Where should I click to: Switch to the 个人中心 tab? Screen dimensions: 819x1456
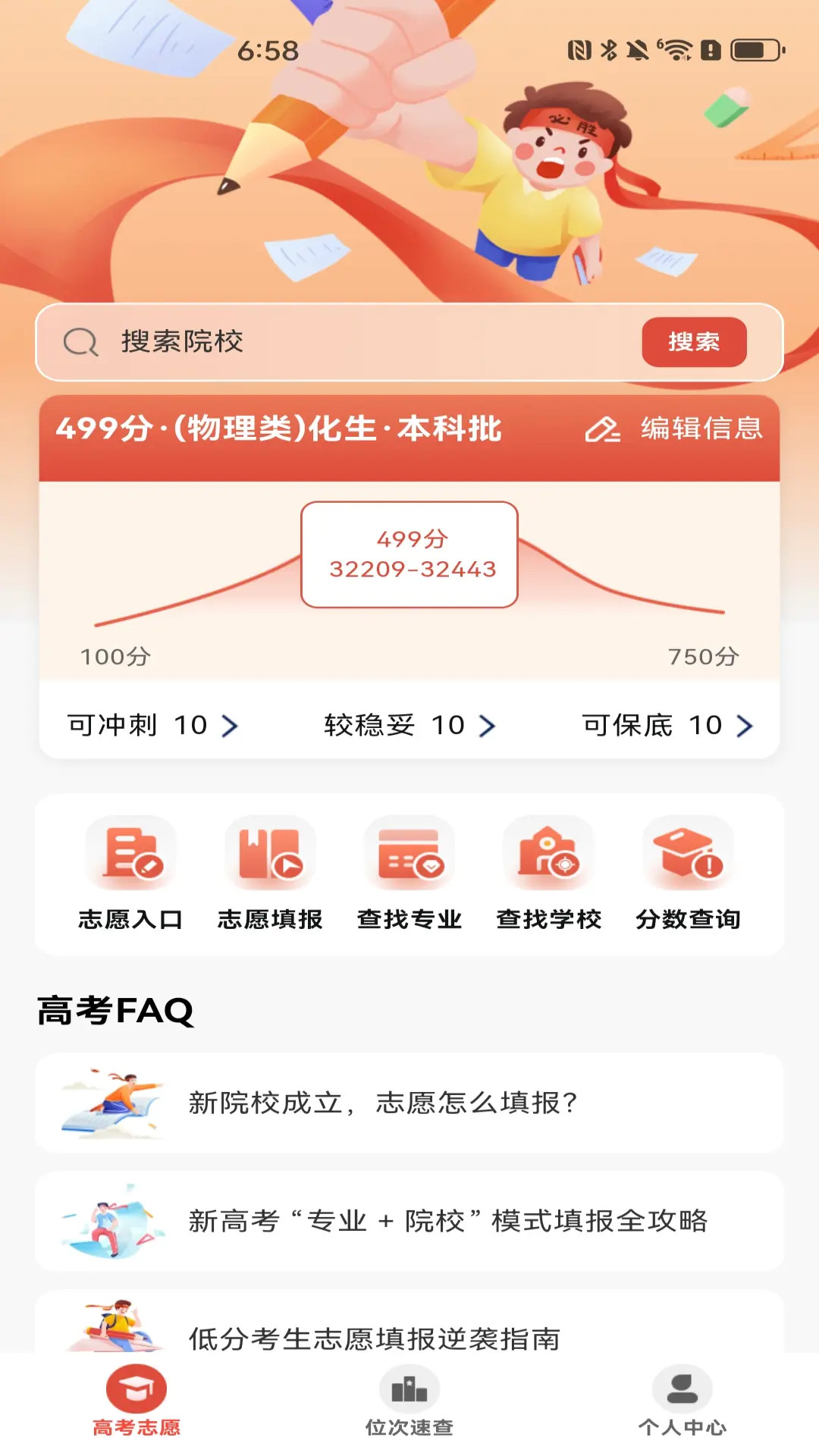coord(682,1401)
